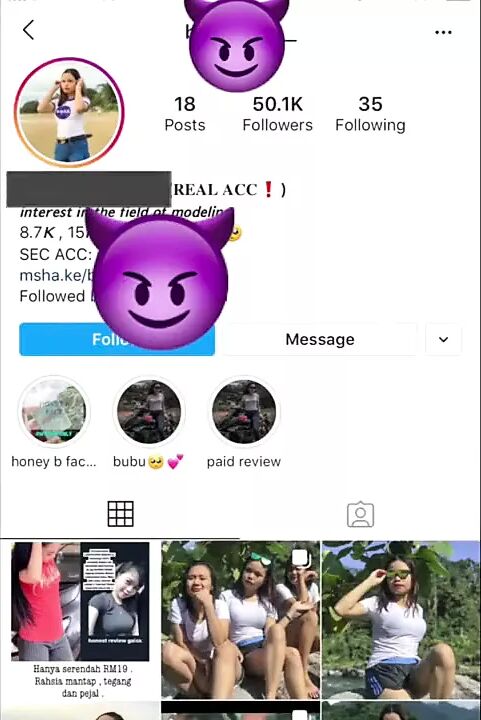View the profile picture story

click(69, 112)
